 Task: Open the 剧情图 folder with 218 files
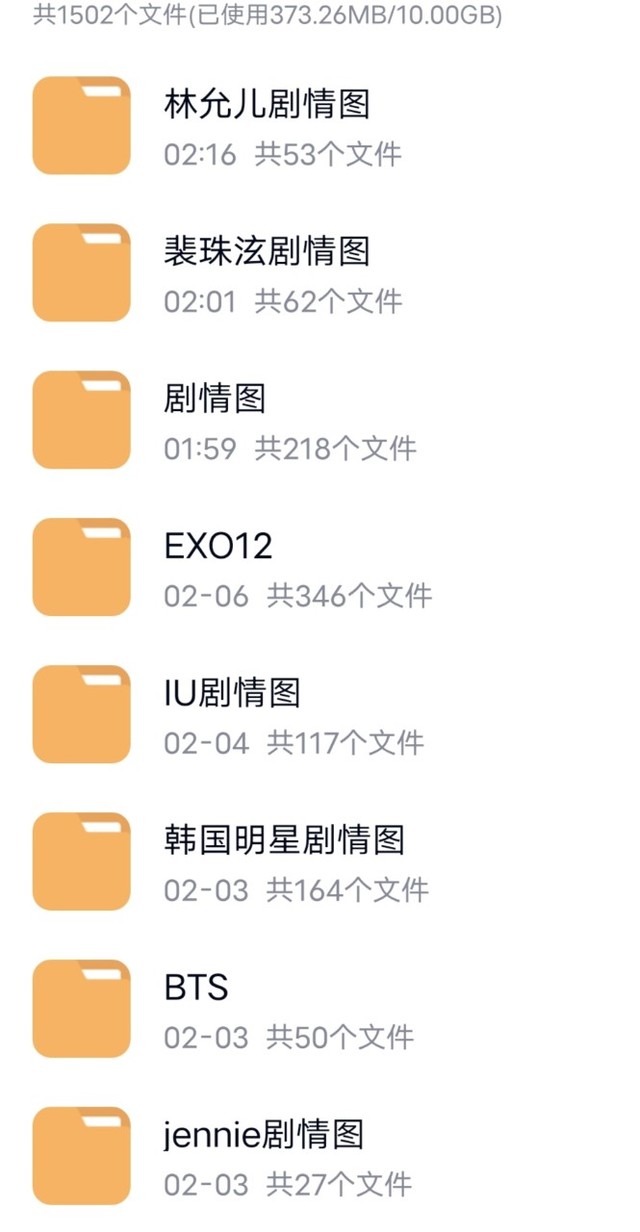[x=215, y=399]
